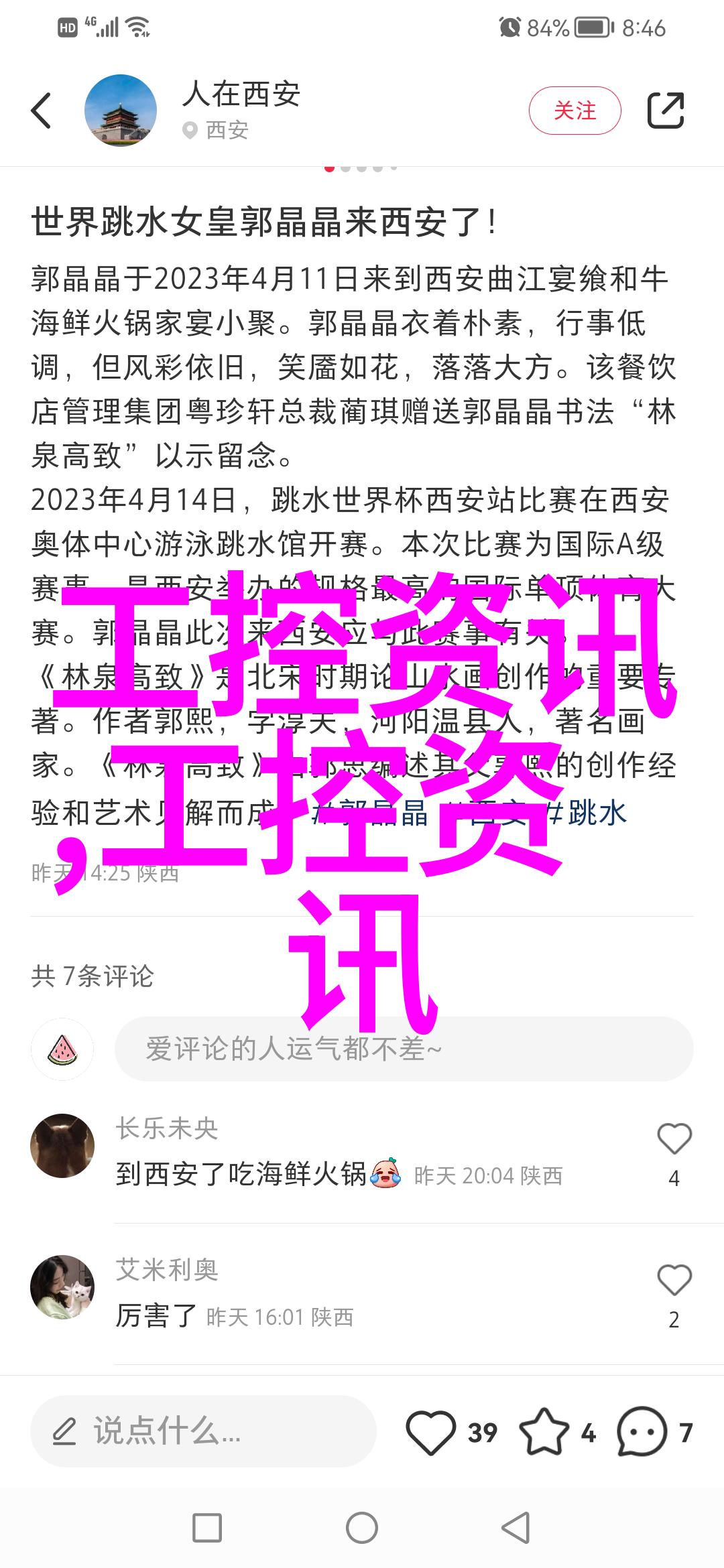724x1568 pixels.
Task: Open the 人在西安 profile avatar
Action: (121, 111)
